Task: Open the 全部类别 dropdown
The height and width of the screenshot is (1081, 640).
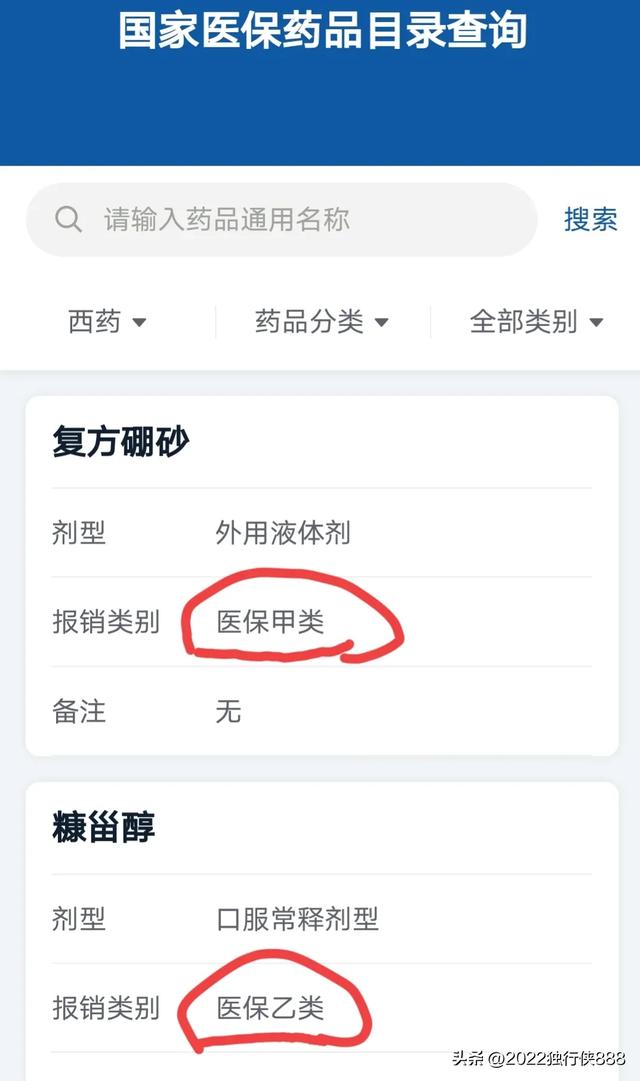Action: pyautogui.click(x=536, y=322)
